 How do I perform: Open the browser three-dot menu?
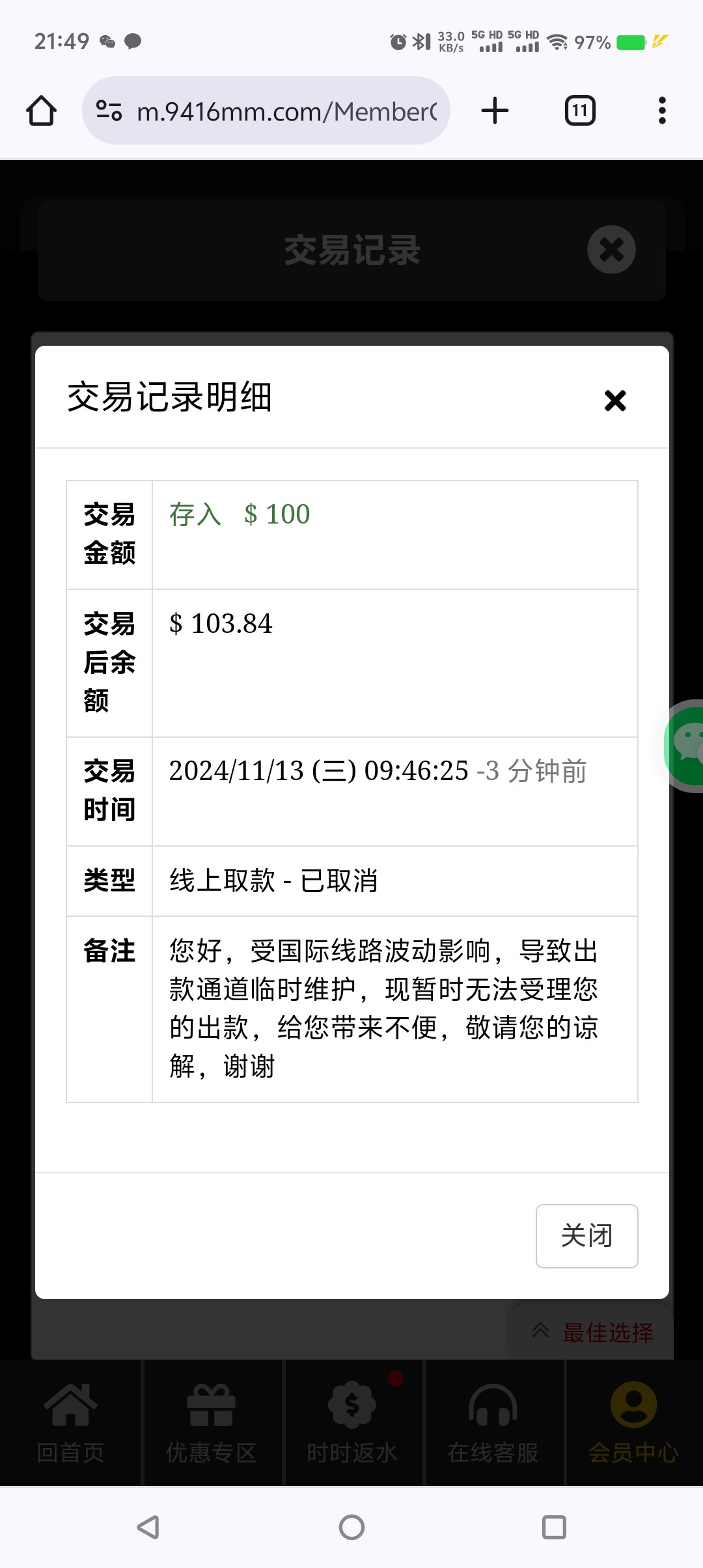(661, 109)
